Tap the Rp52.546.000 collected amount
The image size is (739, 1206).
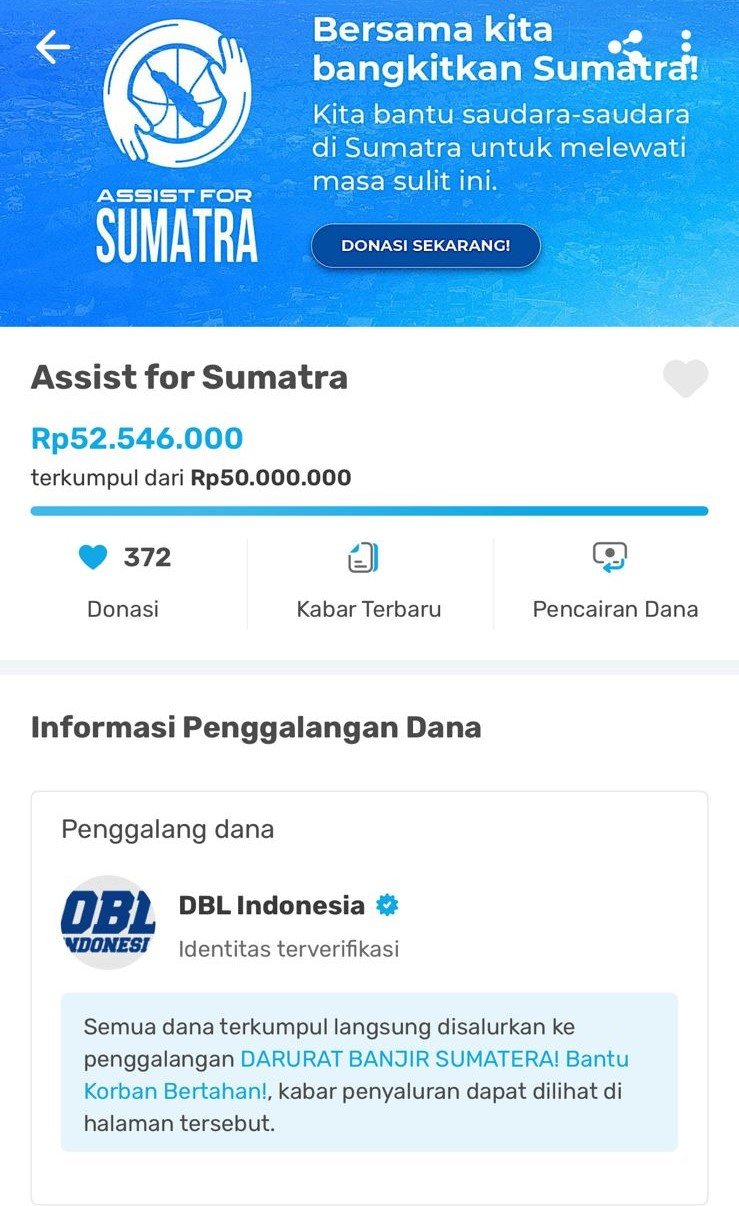[136, 437]
